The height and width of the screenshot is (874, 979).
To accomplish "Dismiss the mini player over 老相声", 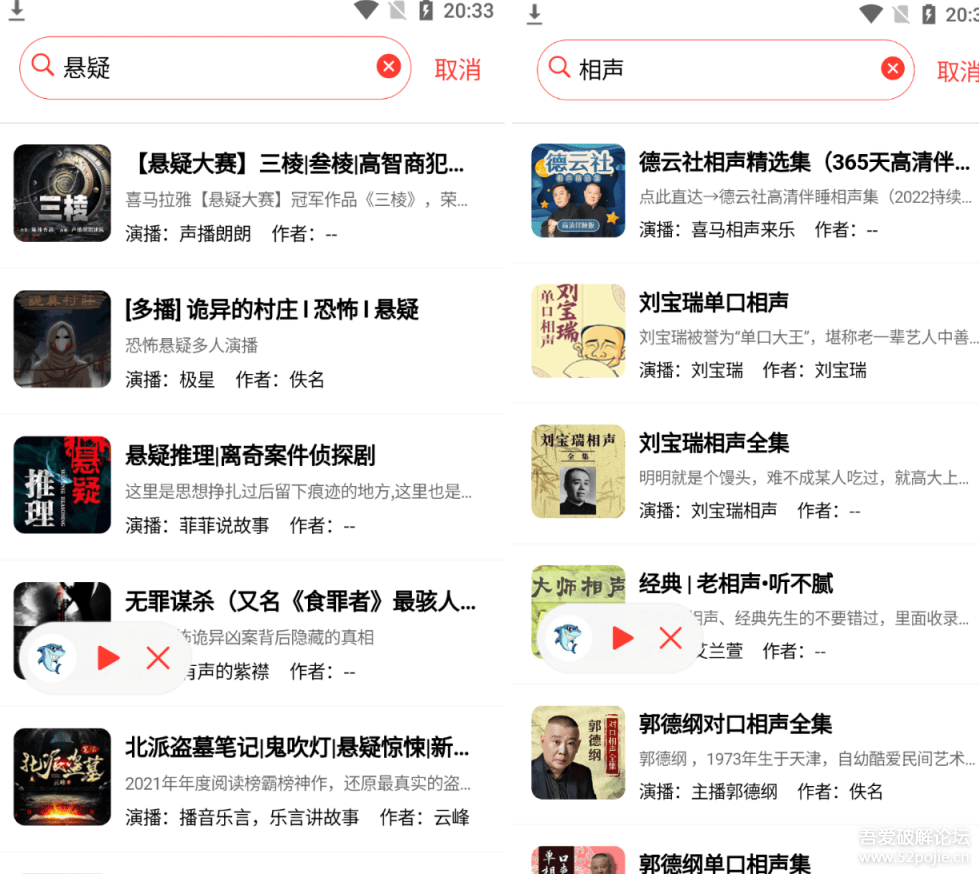I will click(671, 638).
